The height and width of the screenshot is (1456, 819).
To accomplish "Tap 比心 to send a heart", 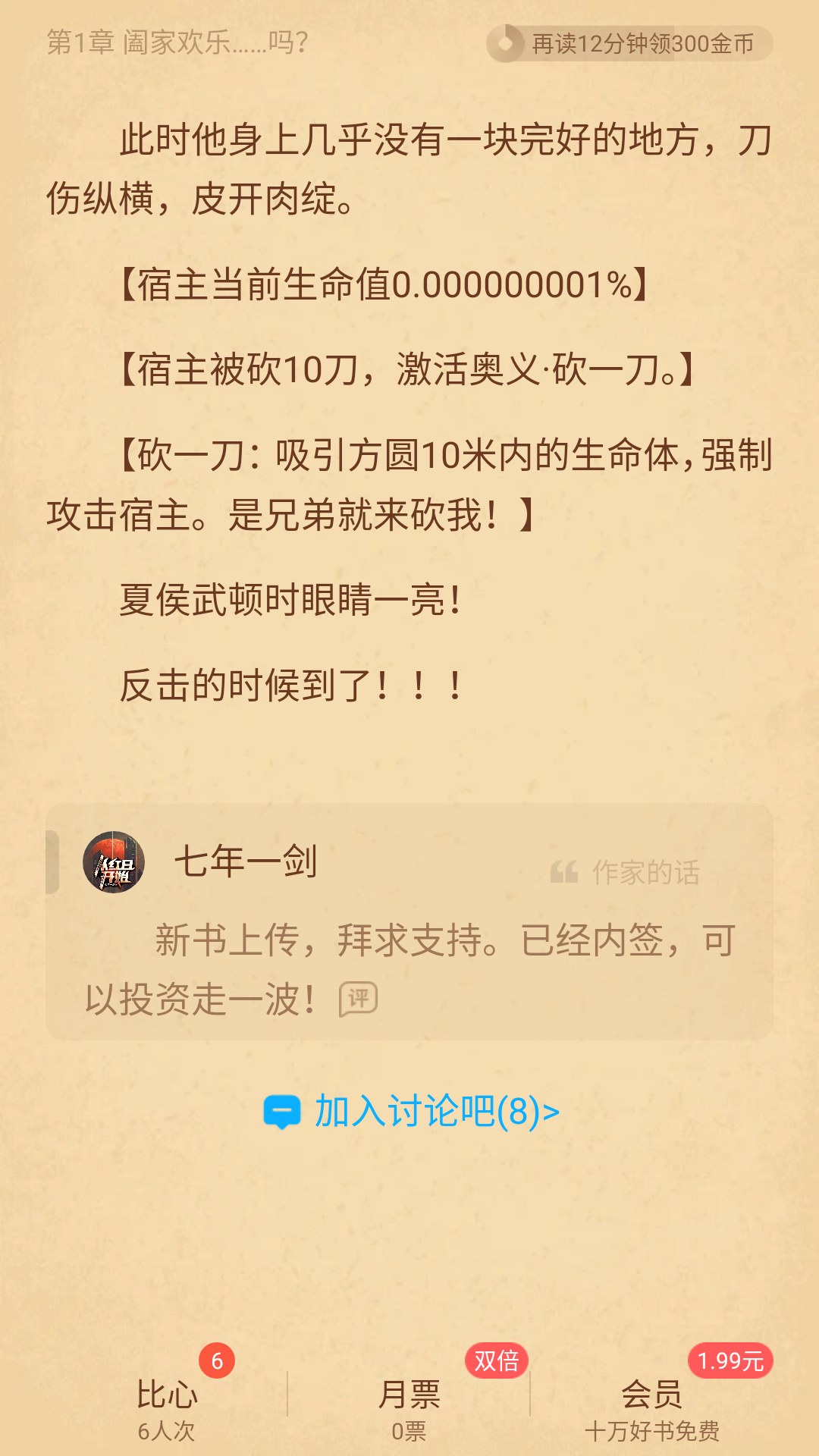I will click(167, 1407).
